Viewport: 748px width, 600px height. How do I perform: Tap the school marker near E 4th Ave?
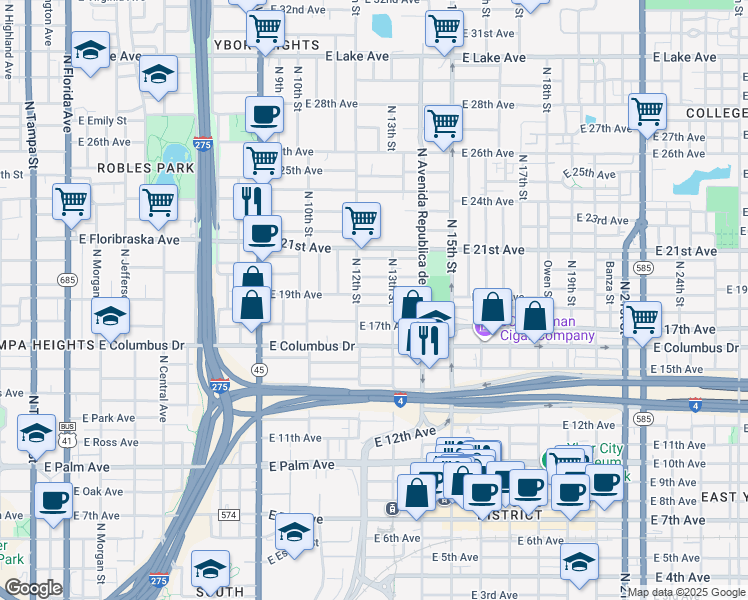point(579,562)
